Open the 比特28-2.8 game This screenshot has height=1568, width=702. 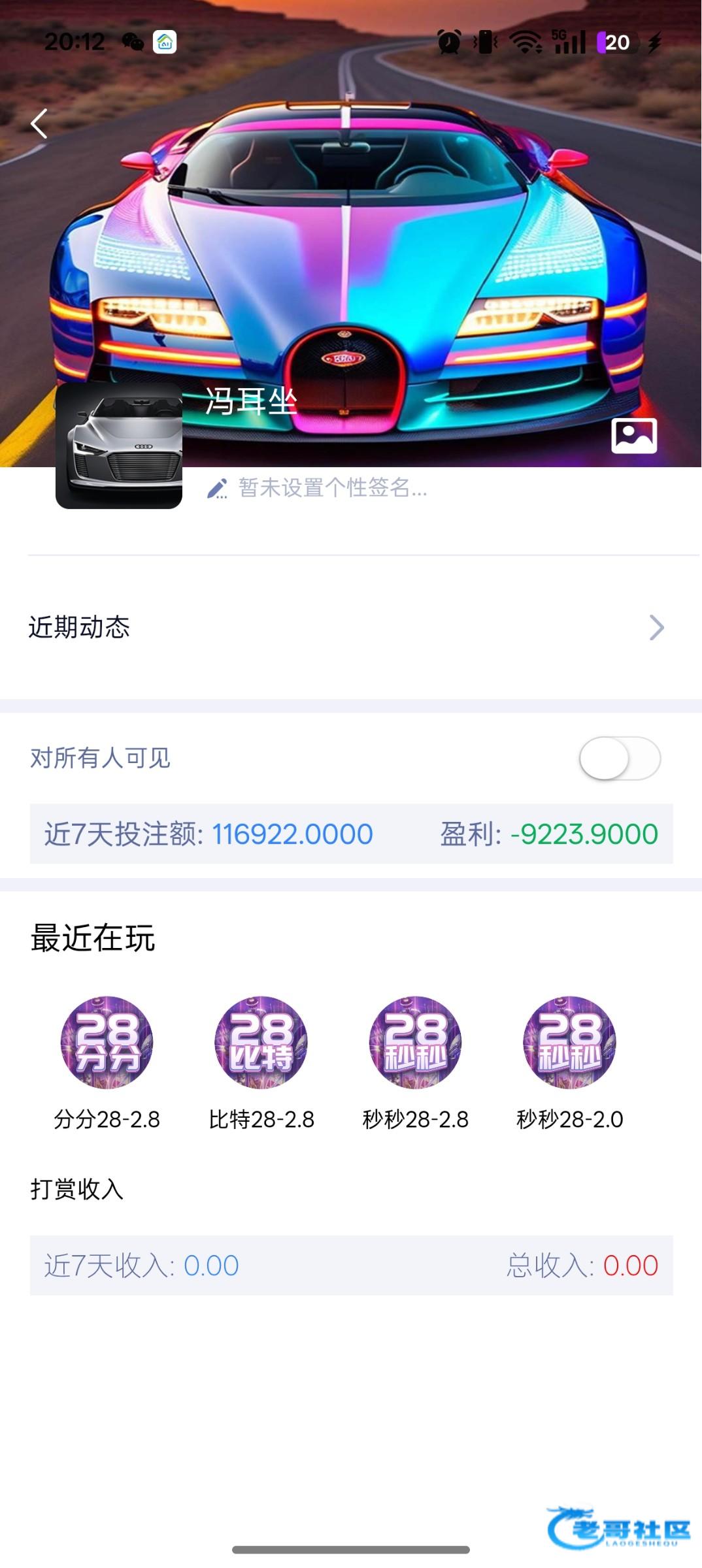tap(261, 1043)
